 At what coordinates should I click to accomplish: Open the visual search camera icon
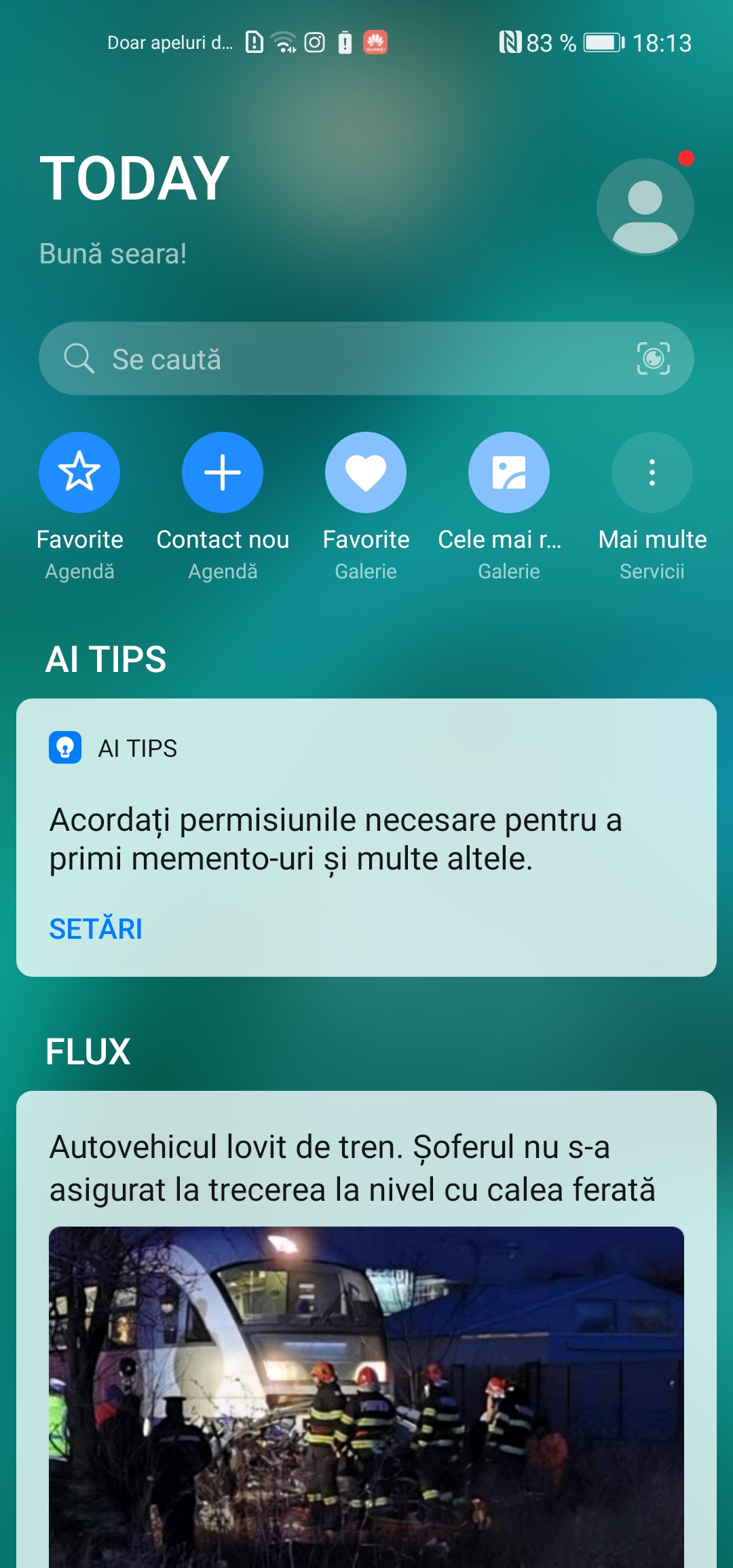click(653, 359)
